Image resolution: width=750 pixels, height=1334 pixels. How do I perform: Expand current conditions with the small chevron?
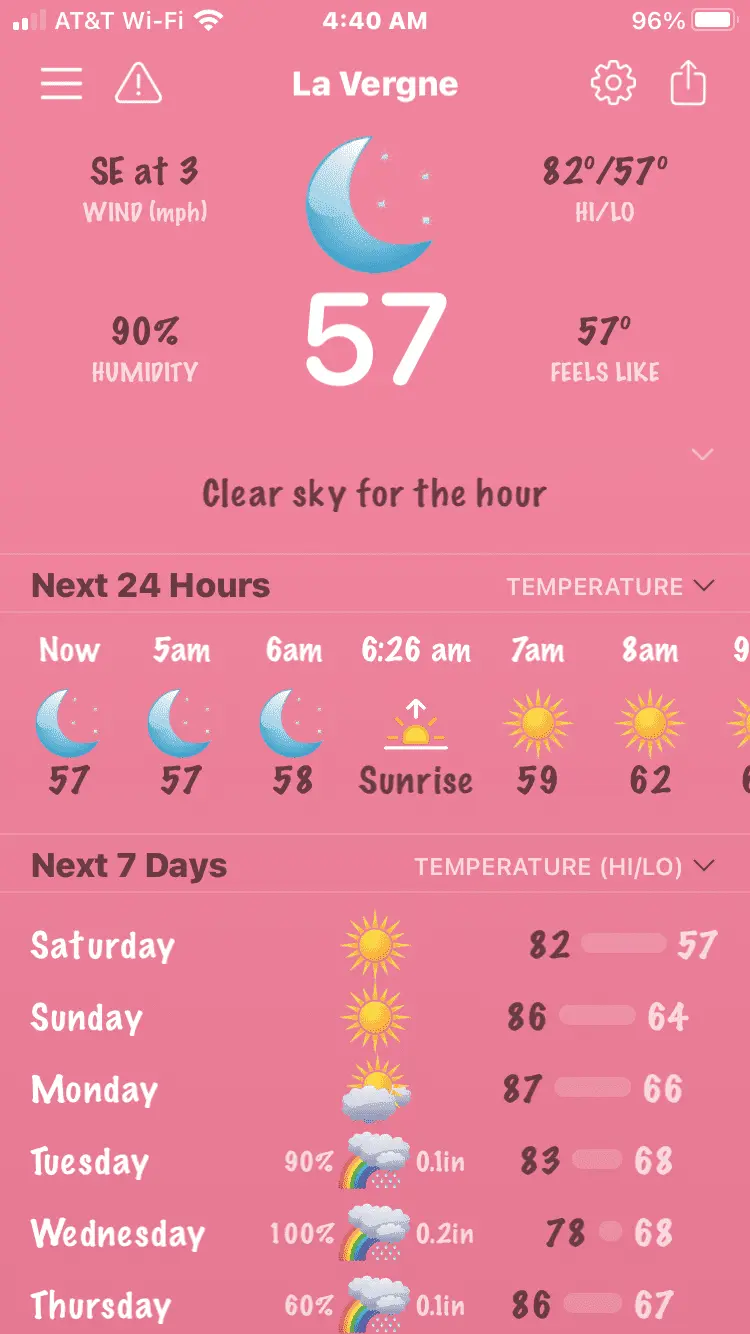tap(703, 455)
